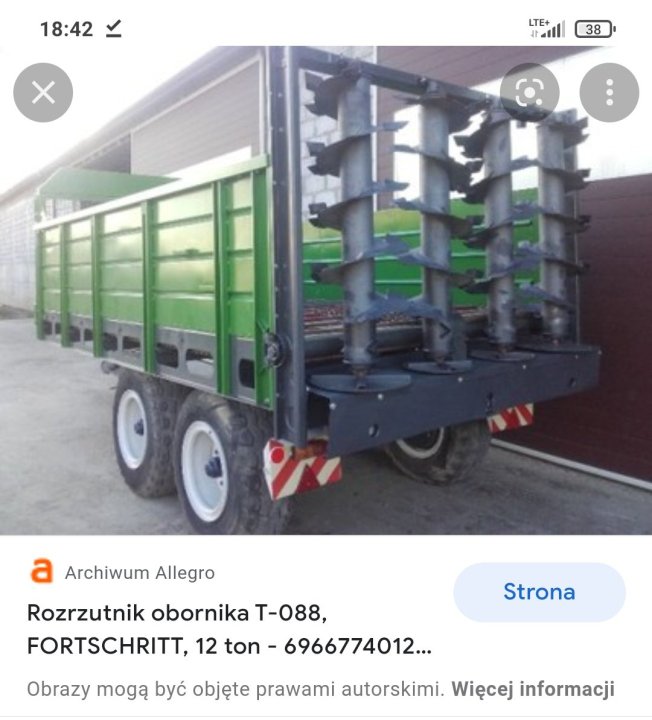Visit the page via Strona button
The width and height of the screenshot is (652, 720).
pos(539,592)
